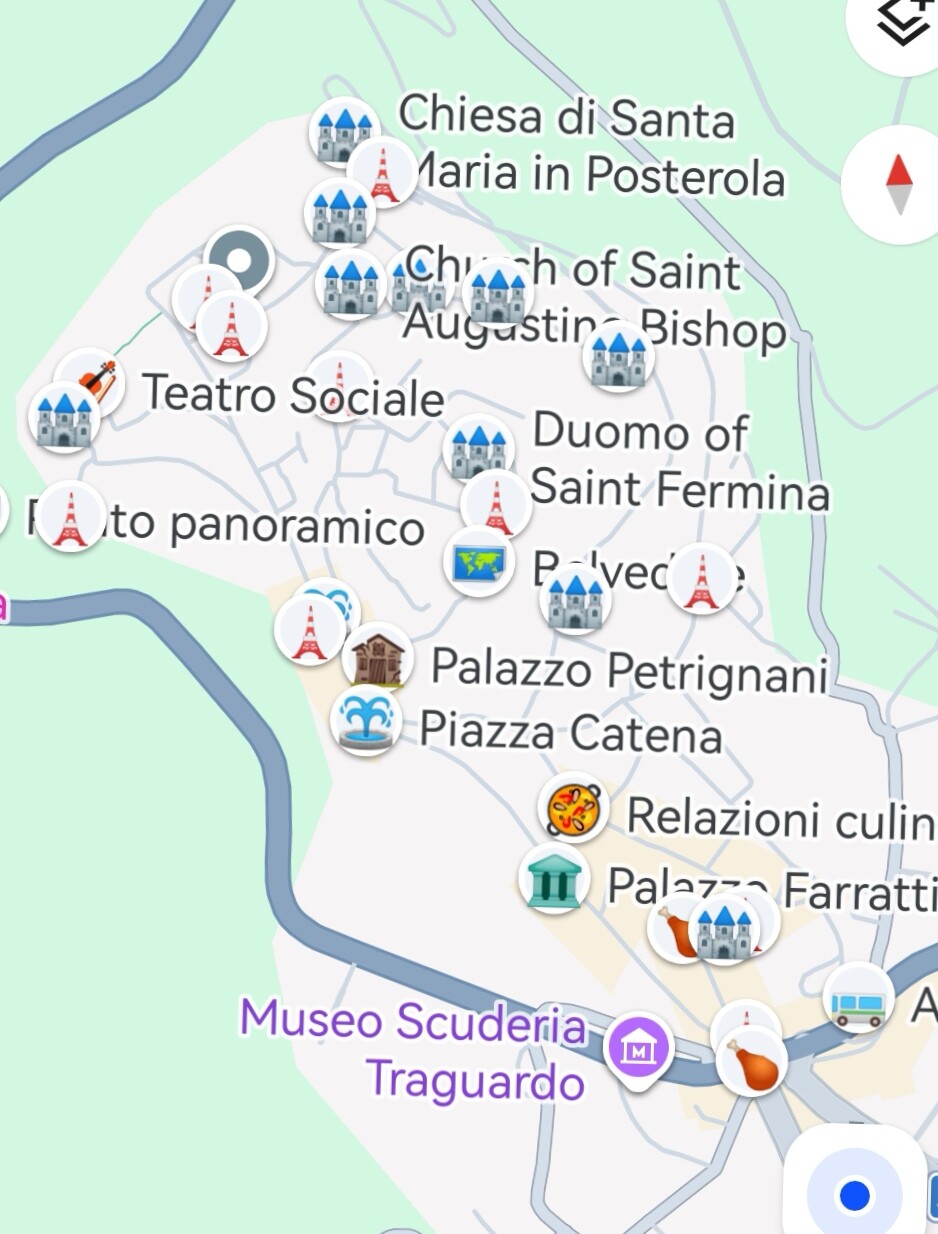Tap the bus stop marker
This screenshot has height=1234, width=938.
coord(859,998)
